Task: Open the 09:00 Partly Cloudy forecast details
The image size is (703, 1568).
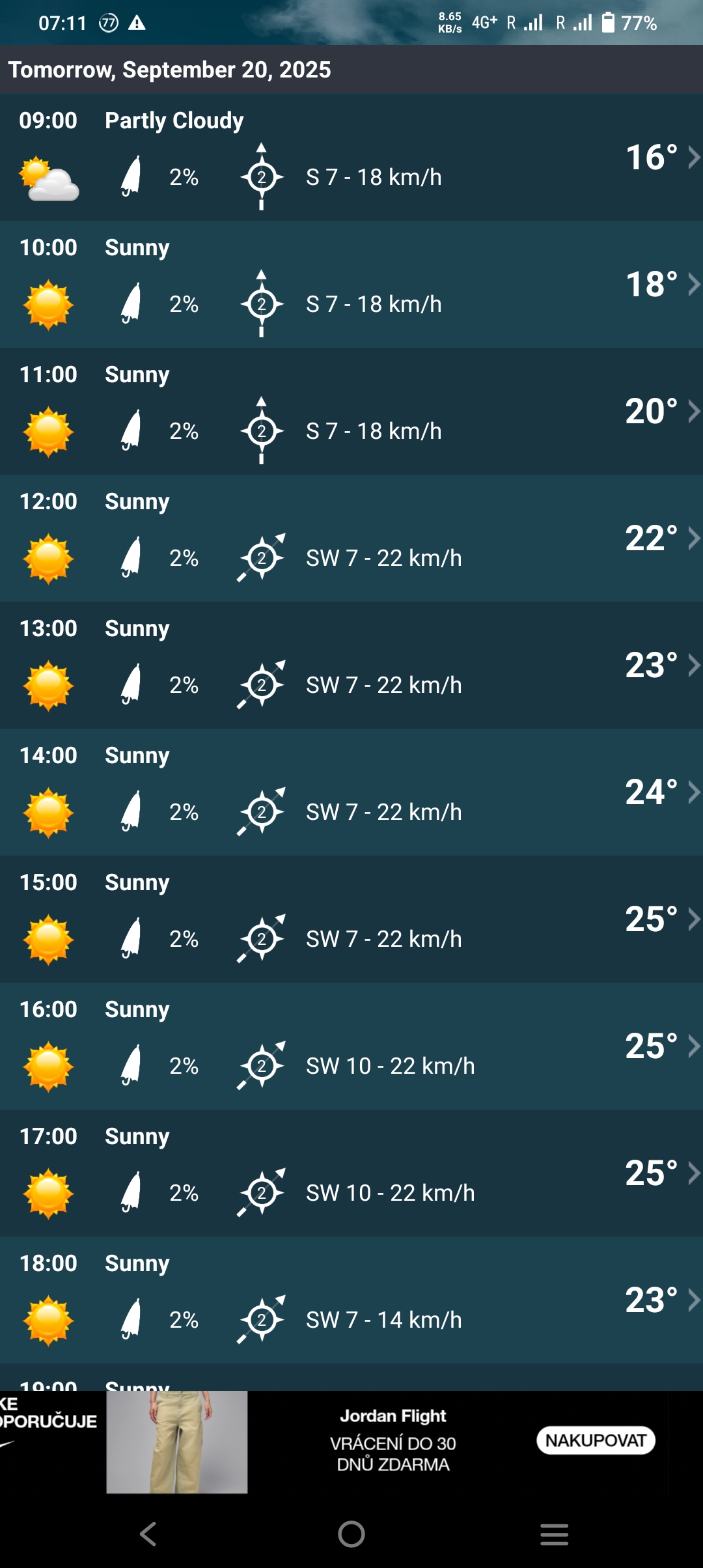Action: coord(351,157)
